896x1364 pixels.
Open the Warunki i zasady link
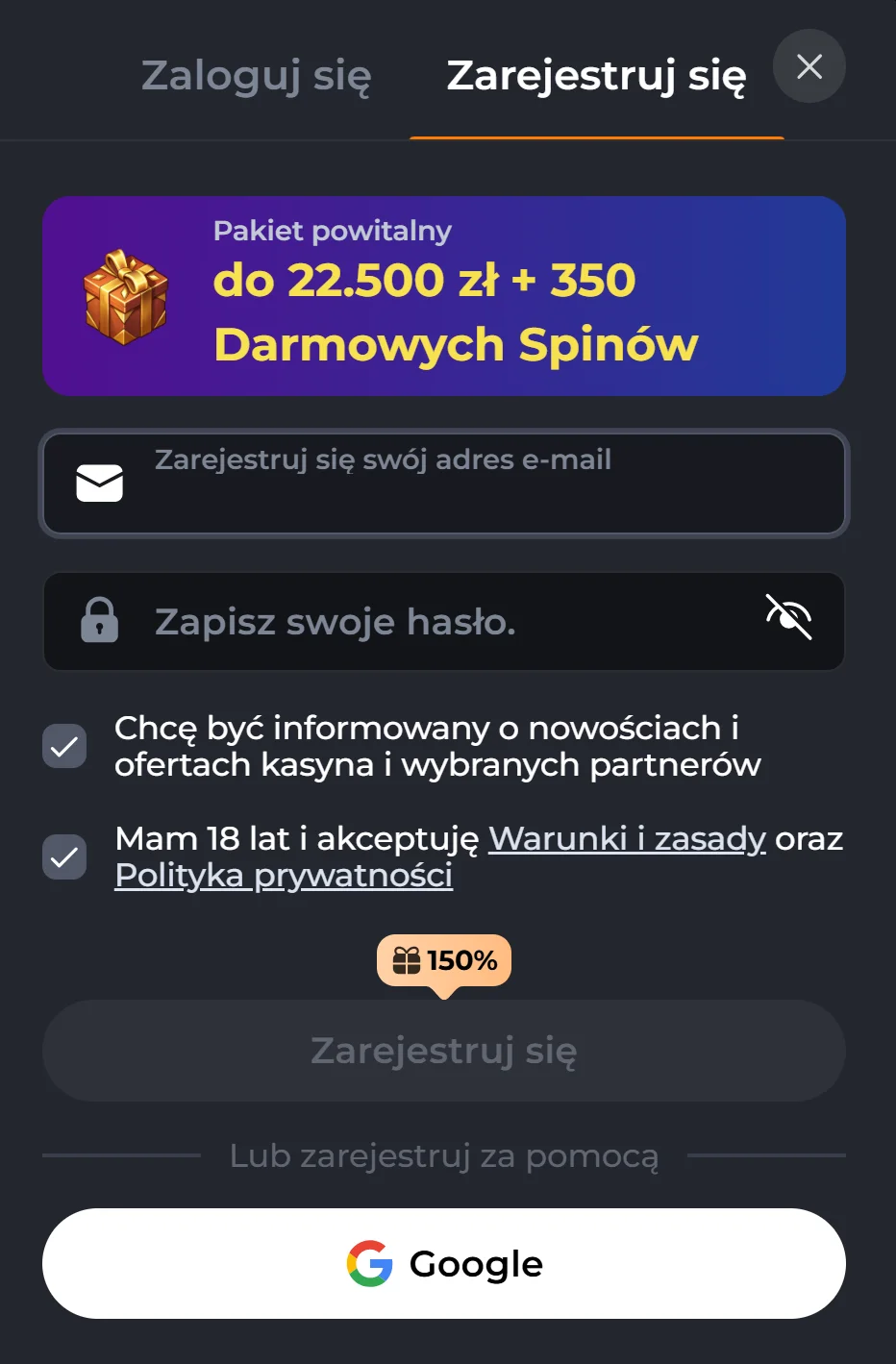[627, 838]
